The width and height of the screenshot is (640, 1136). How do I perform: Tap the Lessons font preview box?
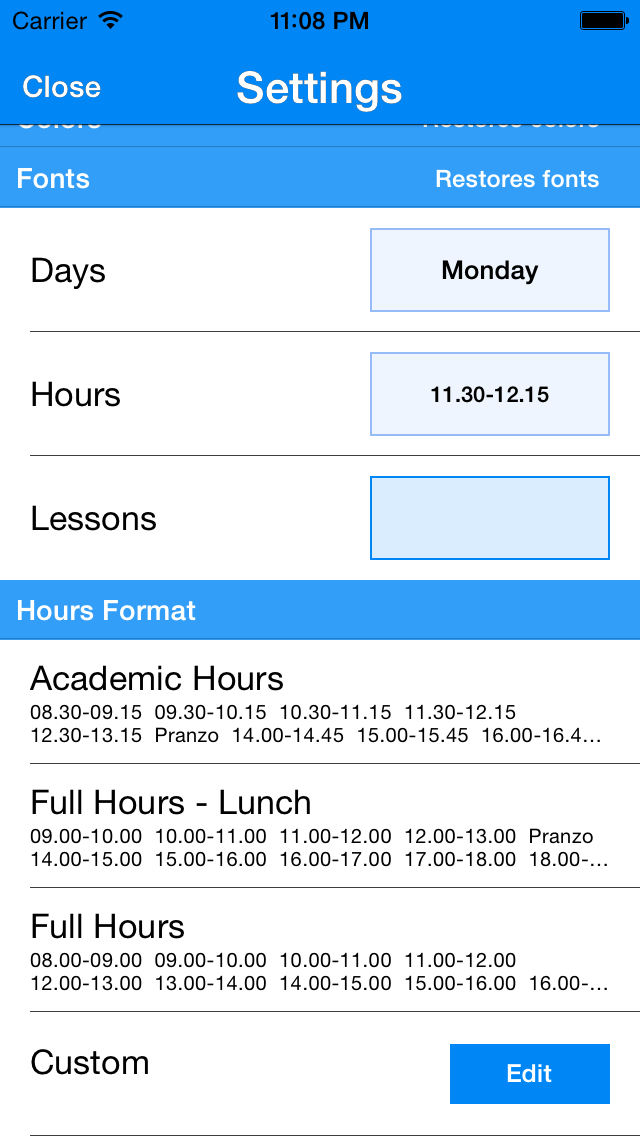point(490,518)
